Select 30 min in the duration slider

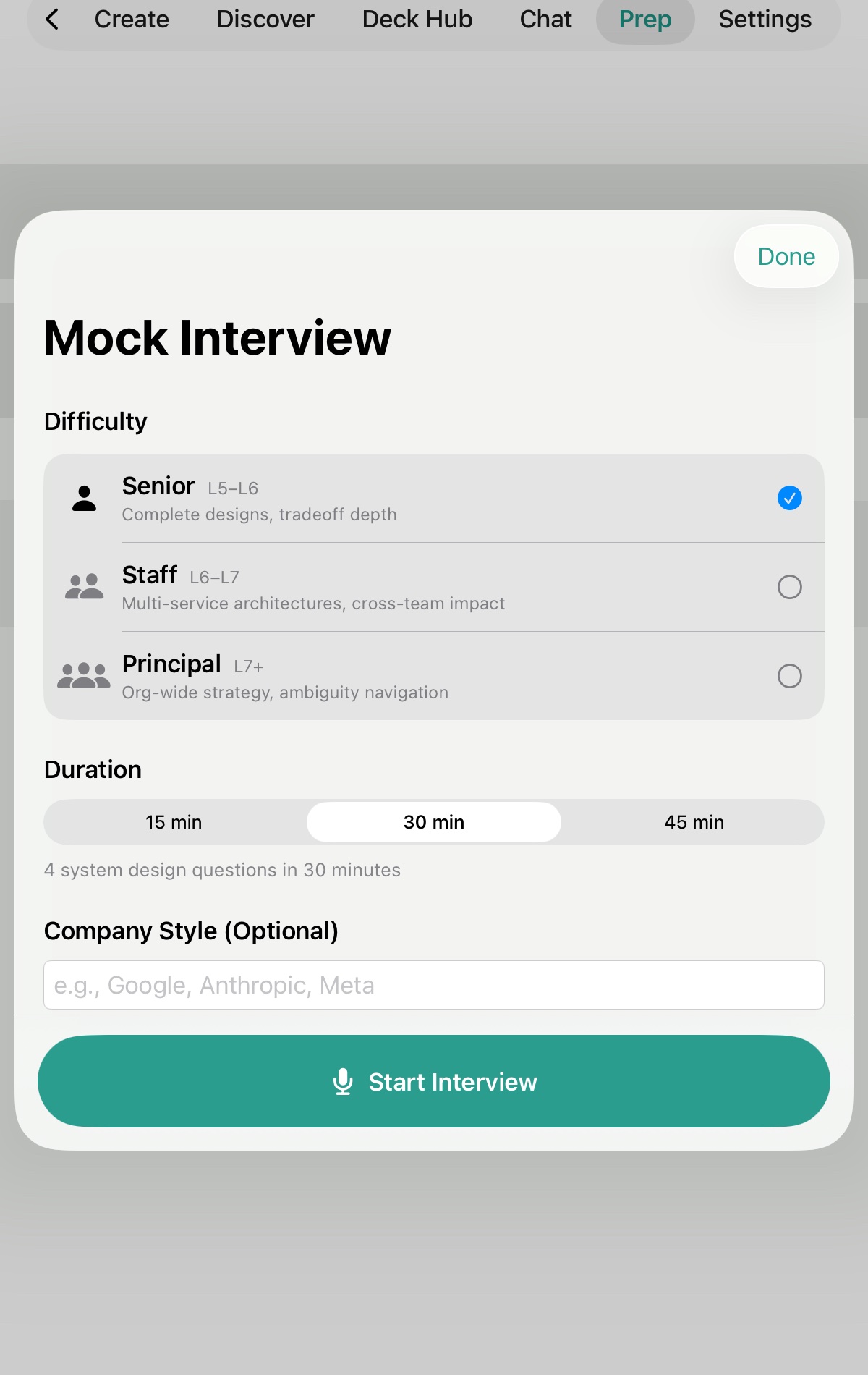point(434,822)
